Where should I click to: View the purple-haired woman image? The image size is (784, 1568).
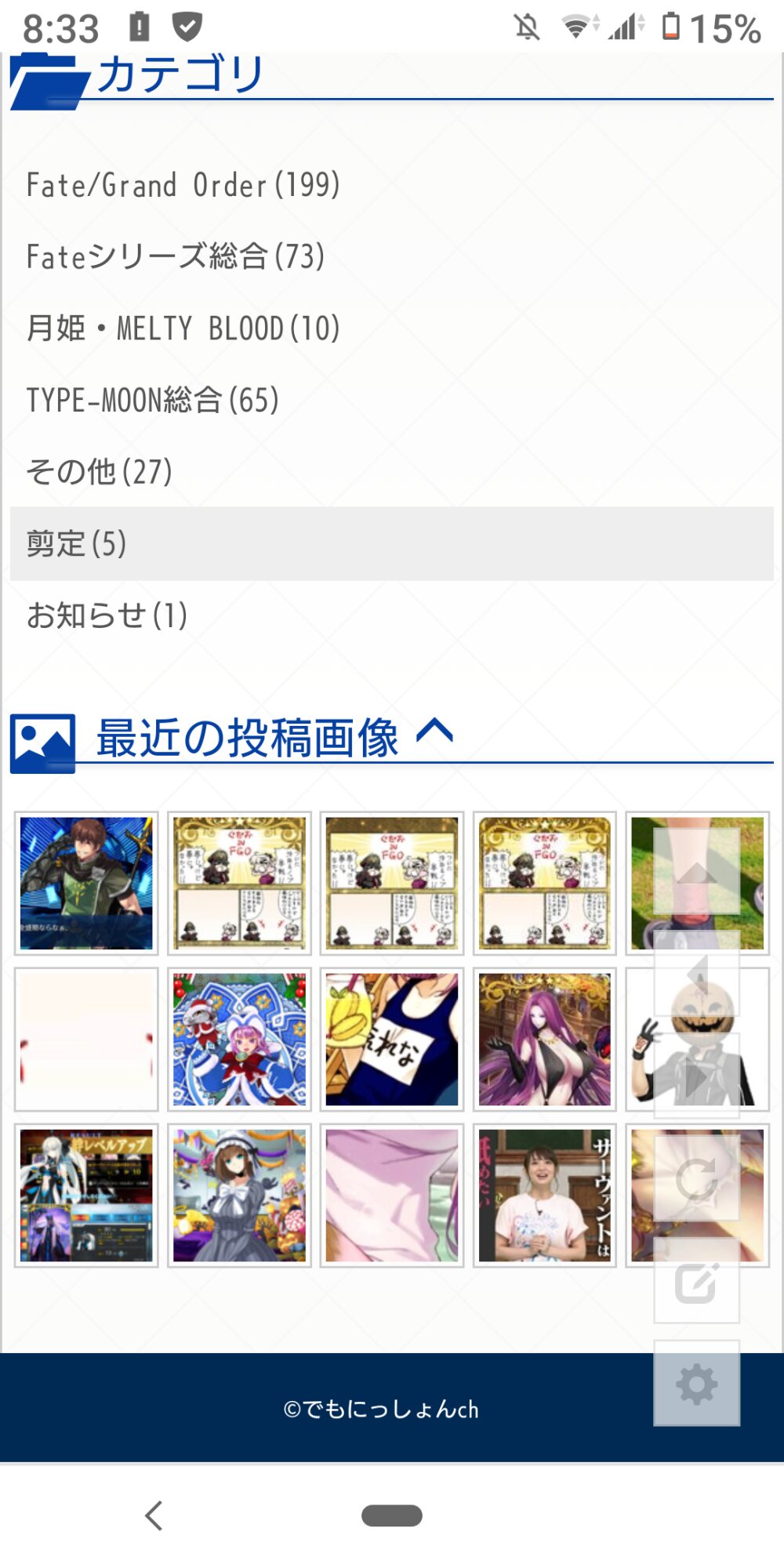(545, 1040)
